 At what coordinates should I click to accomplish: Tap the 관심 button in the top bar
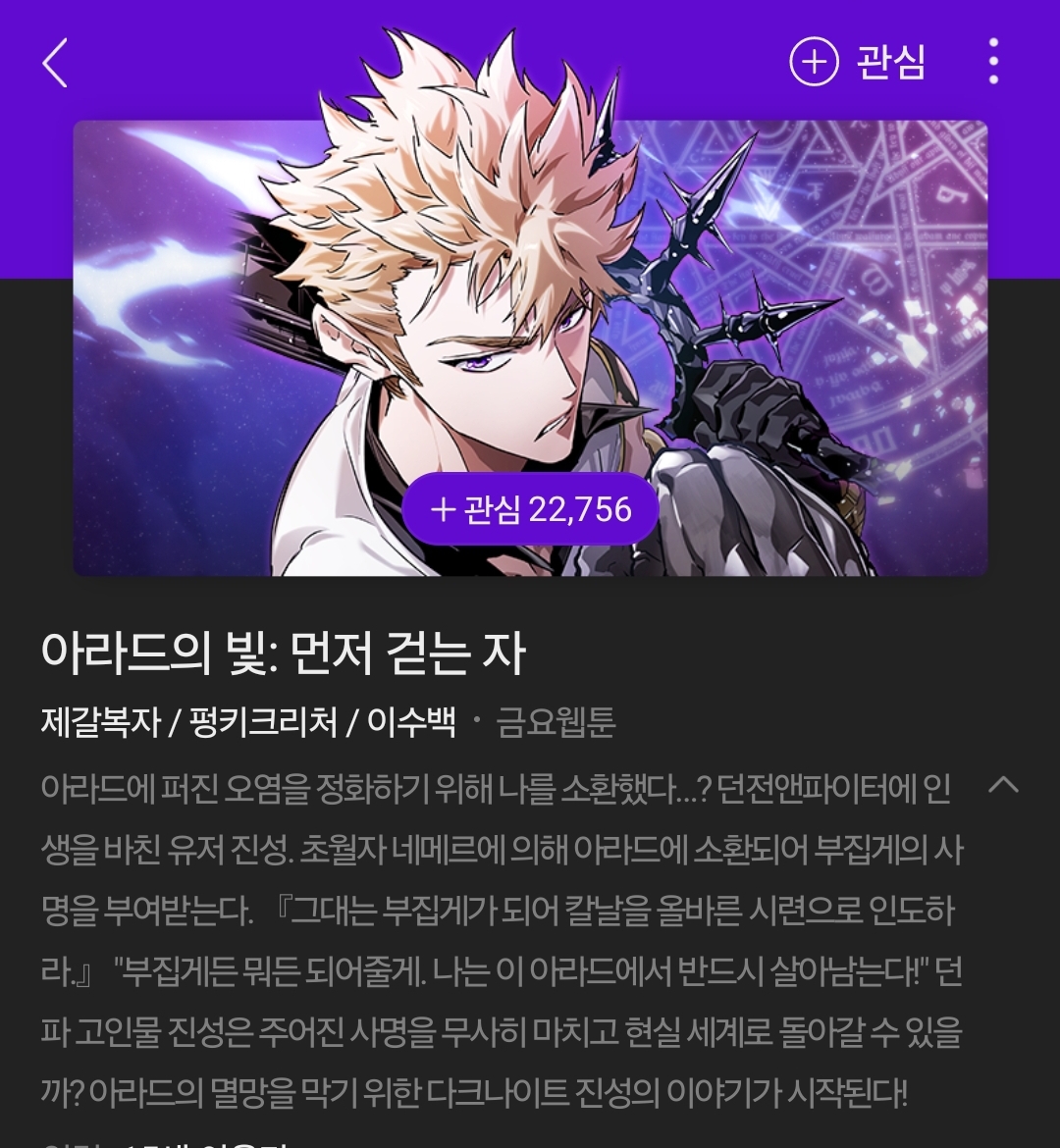pos(859,63)
